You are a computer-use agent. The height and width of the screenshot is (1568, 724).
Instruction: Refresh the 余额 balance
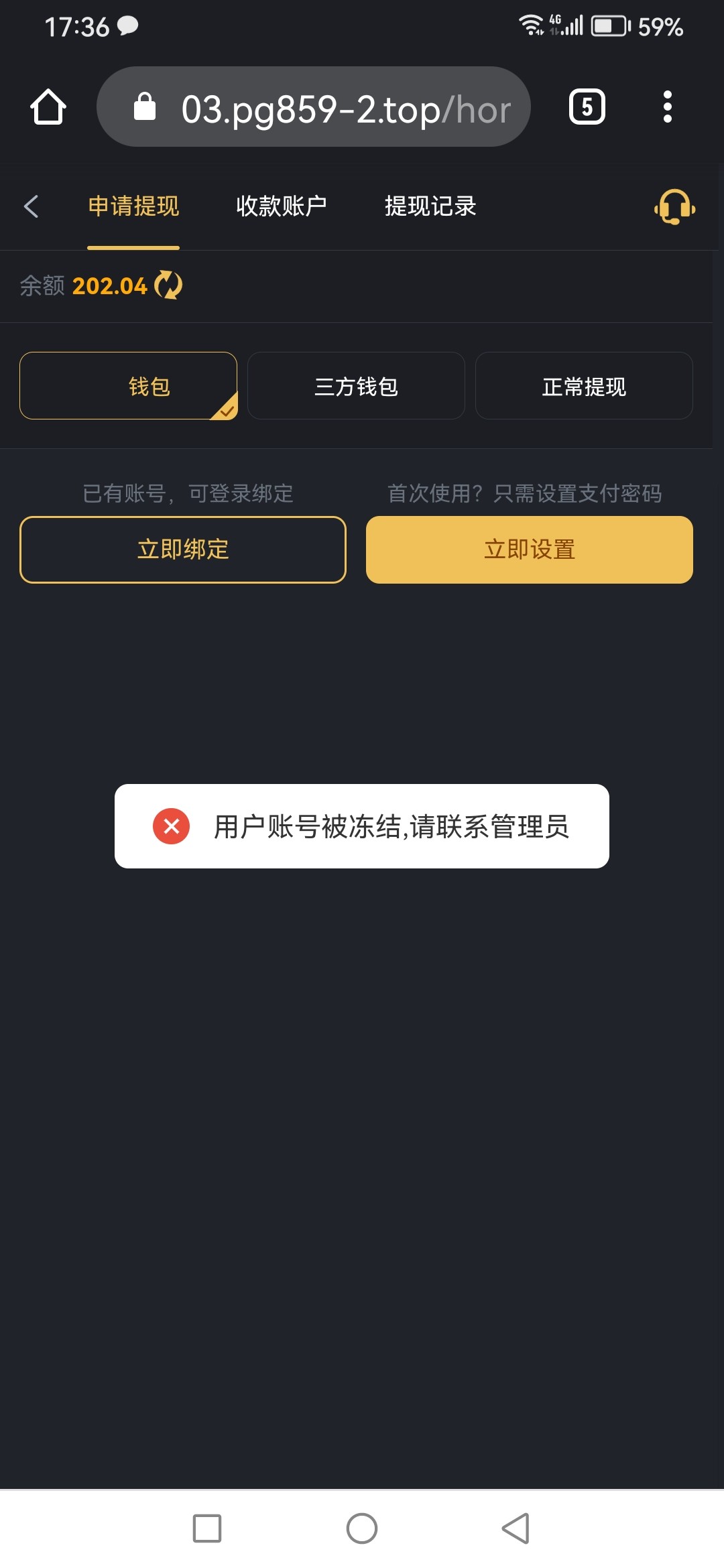coord(168,285)
